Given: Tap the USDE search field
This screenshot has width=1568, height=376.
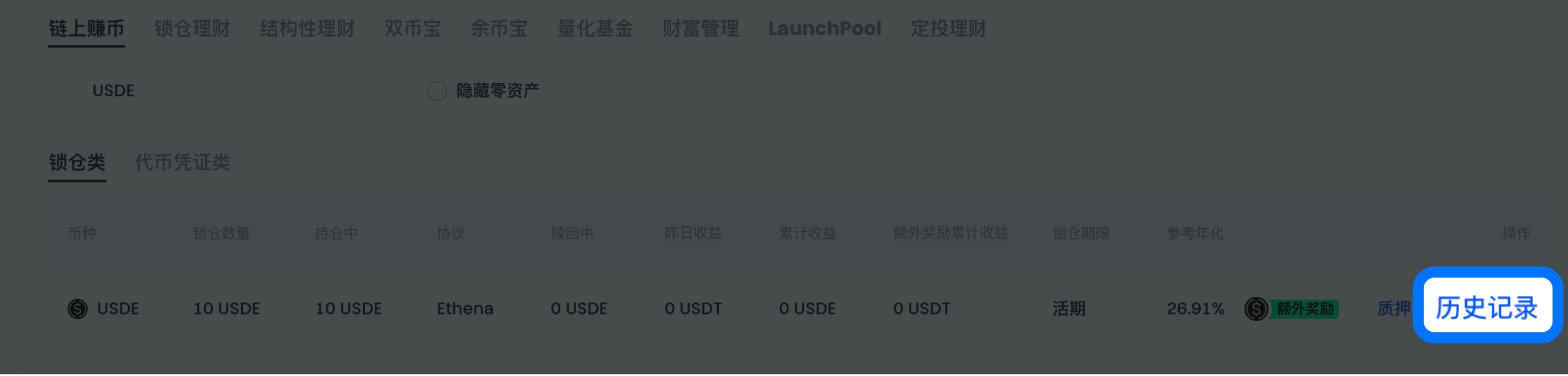Looking at the screenshot, I should [x=228, y=91].
